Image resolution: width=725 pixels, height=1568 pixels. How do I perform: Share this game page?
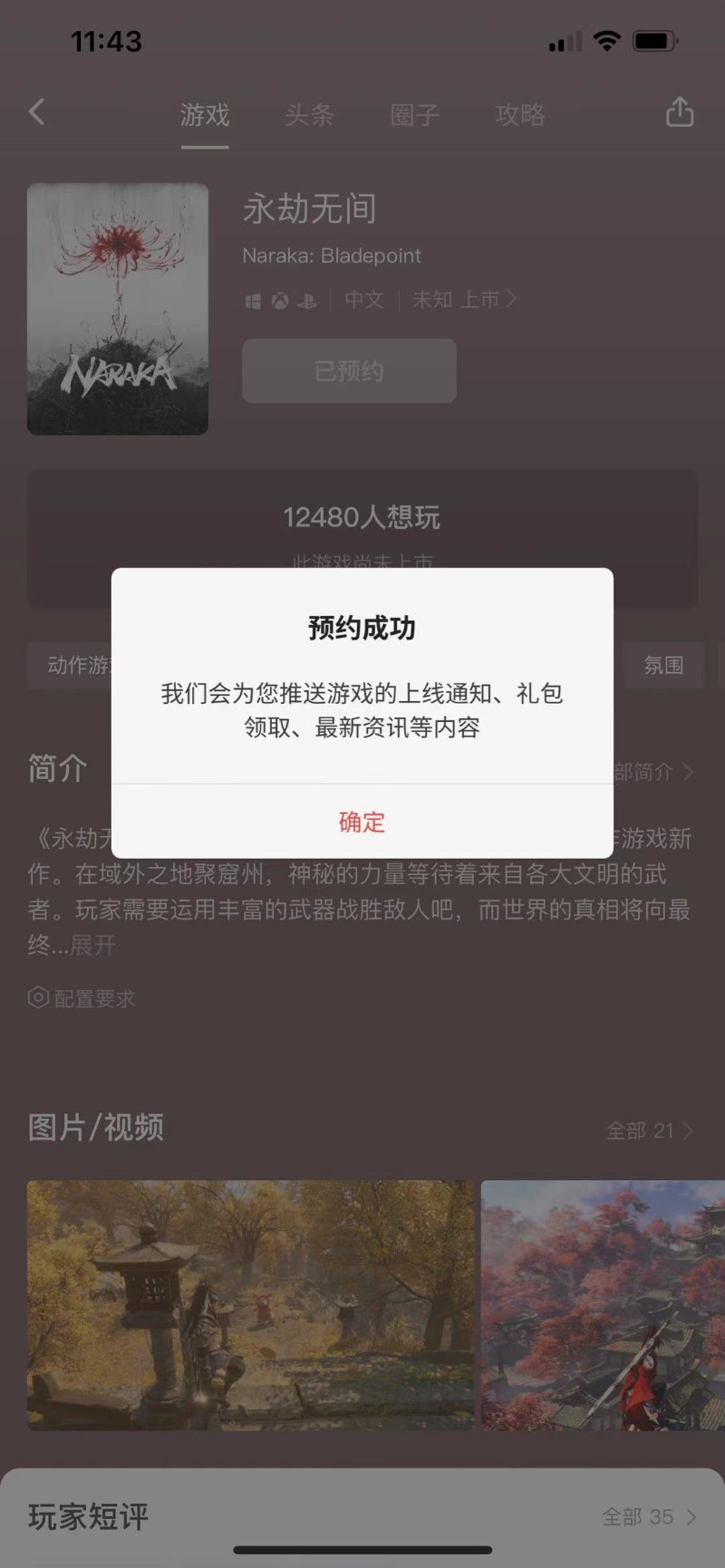click(x=679, y=112)
